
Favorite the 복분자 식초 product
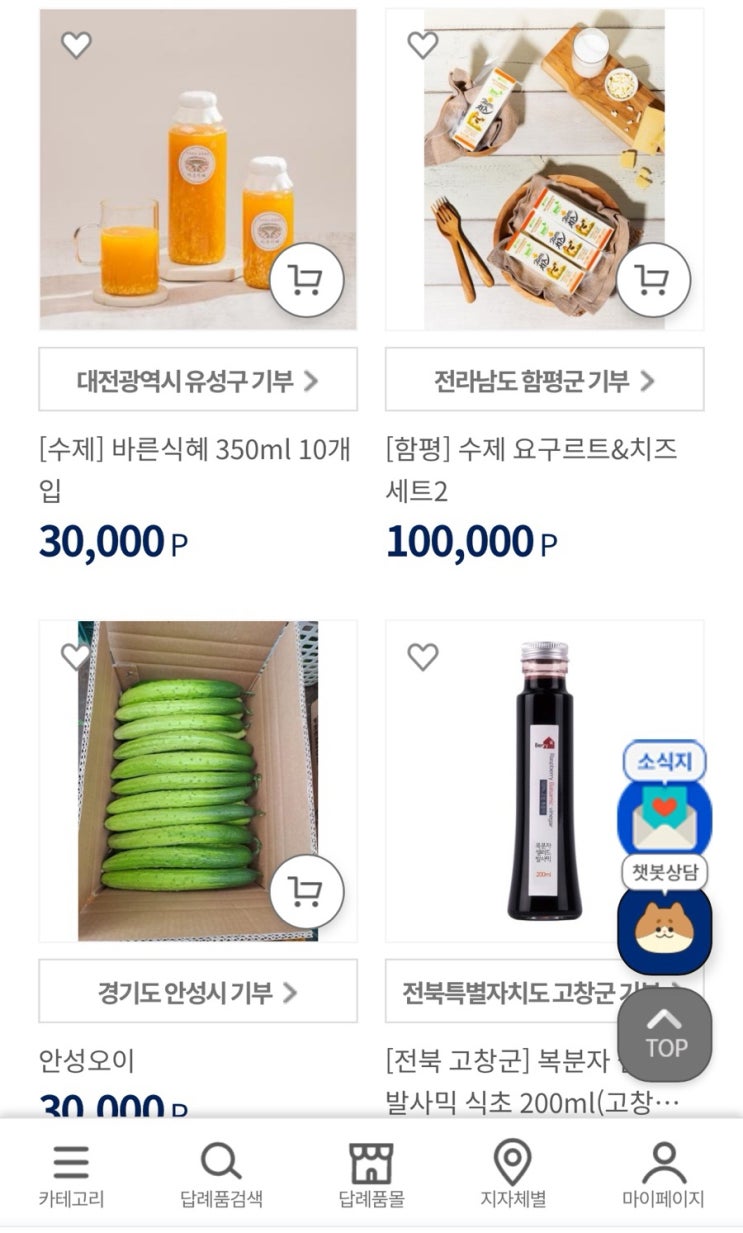[x=423, y=657]
